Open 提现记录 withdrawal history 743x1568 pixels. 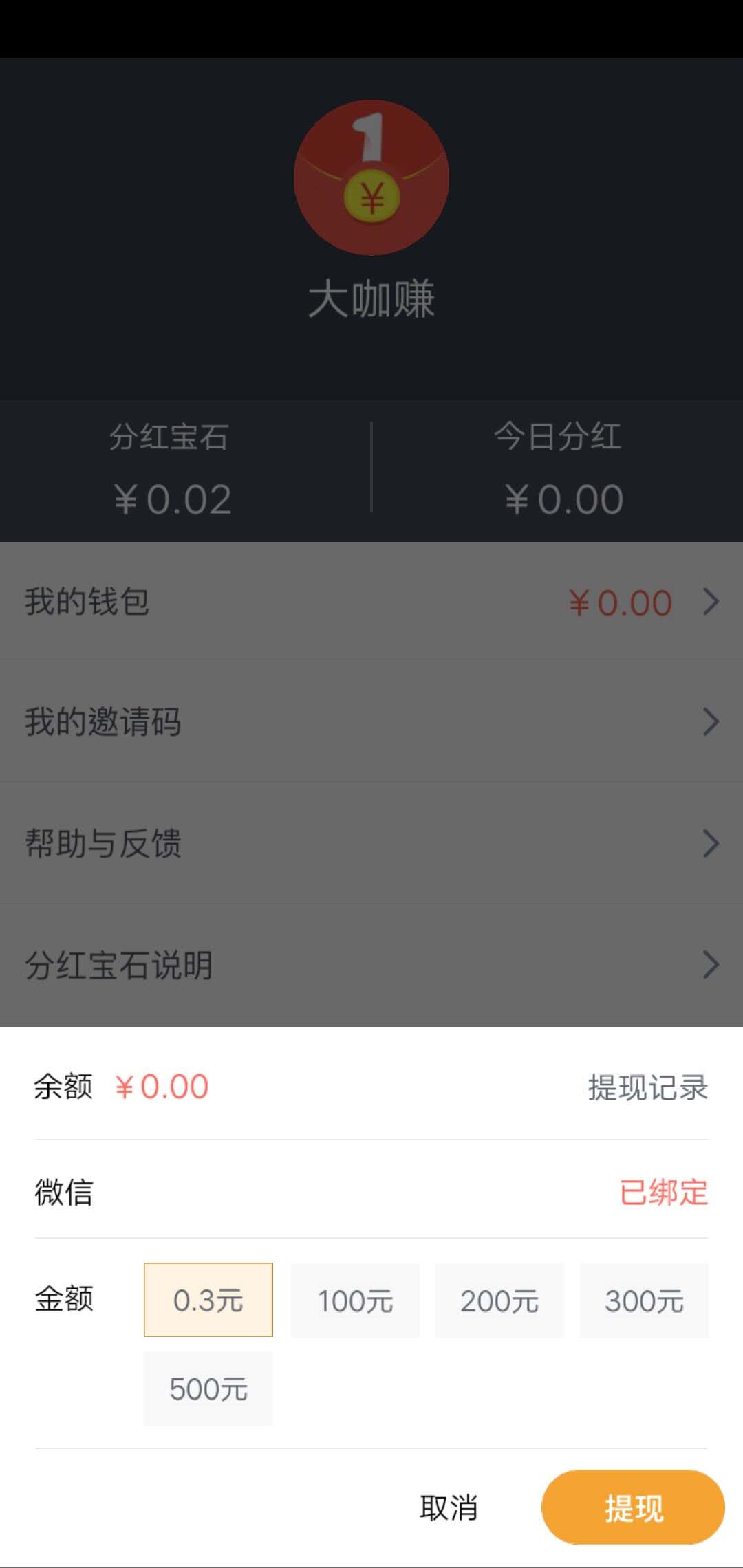[x=647, y=1087]
